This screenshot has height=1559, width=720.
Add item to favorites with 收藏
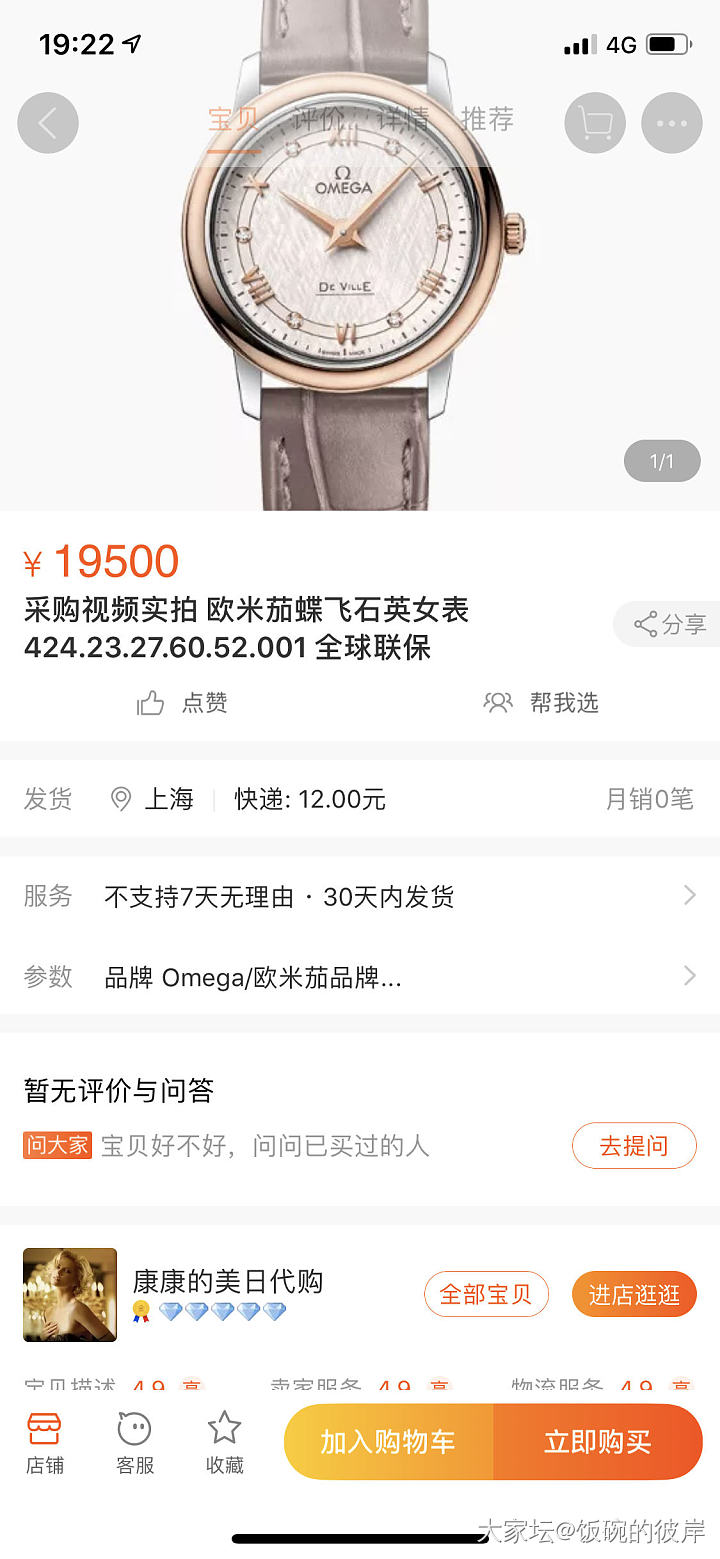point(224,1442)
